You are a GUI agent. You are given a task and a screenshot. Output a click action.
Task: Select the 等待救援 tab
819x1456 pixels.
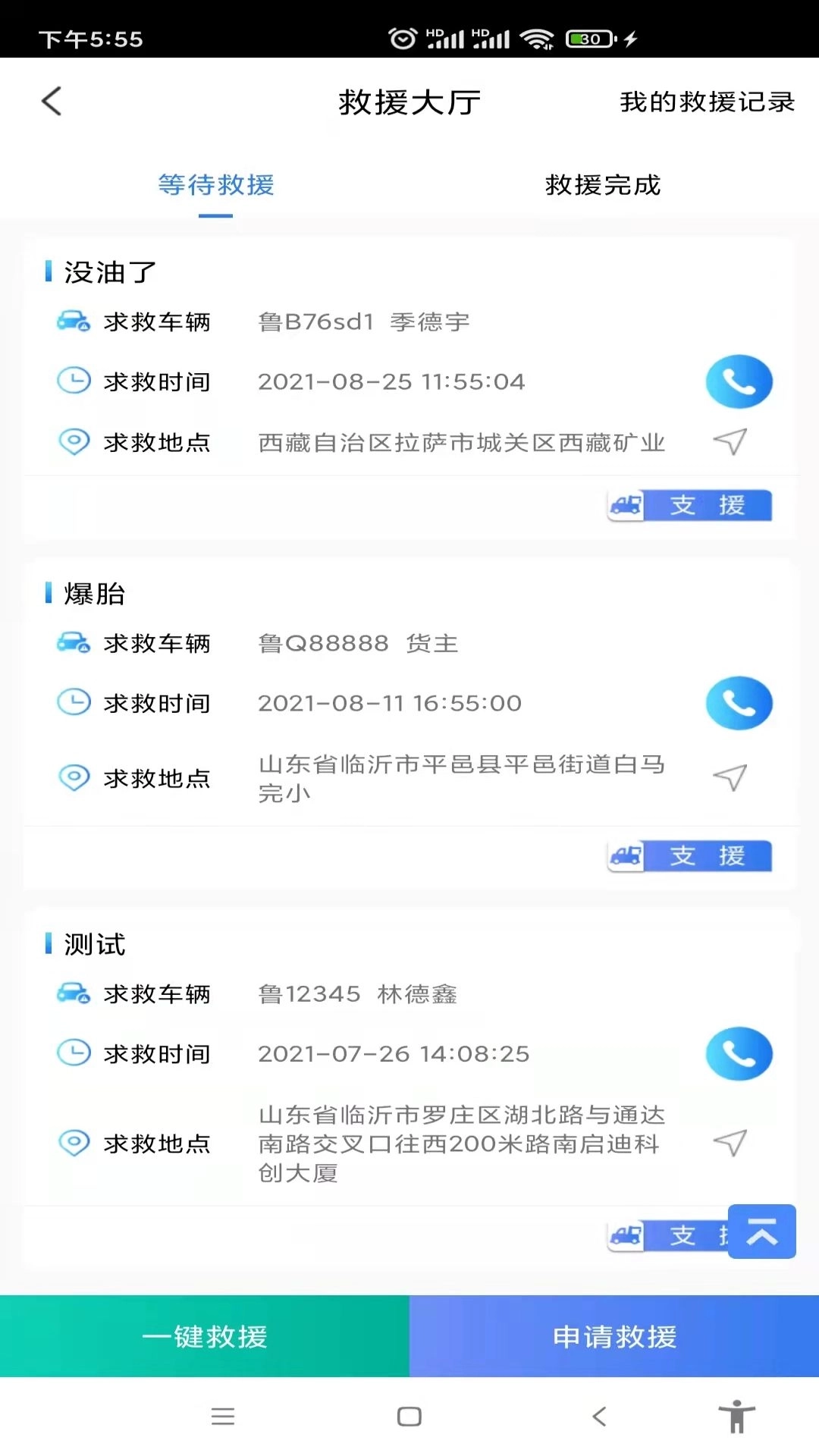[x=215, y=184]
